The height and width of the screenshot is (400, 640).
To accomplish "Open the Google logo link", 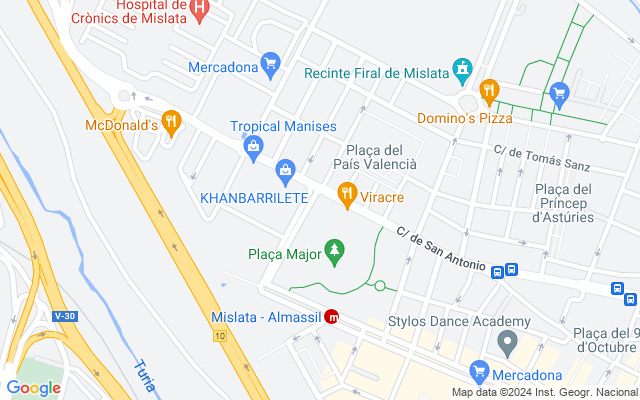I will 33,388.
